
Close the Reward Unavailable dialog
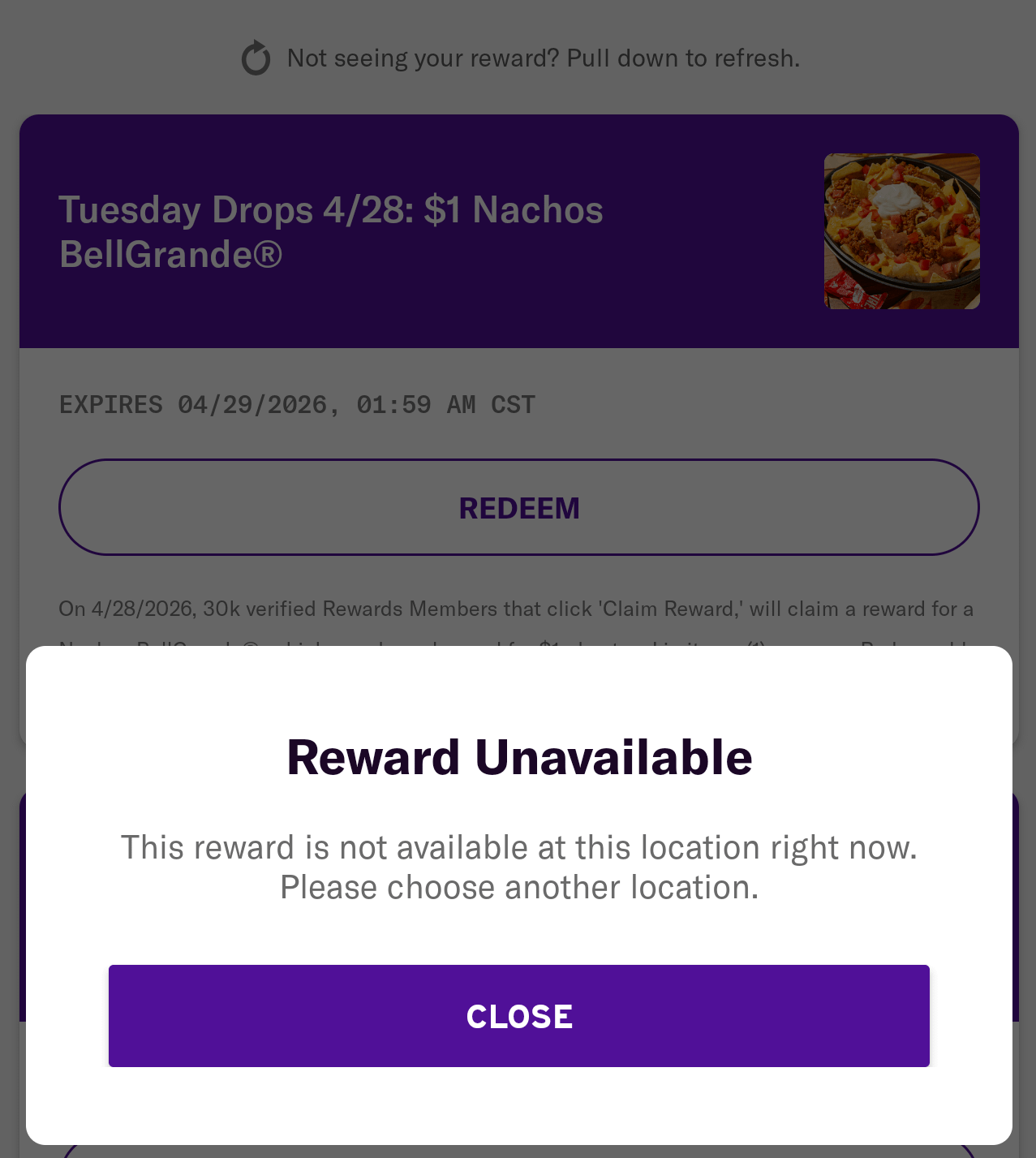point(518,1016)
